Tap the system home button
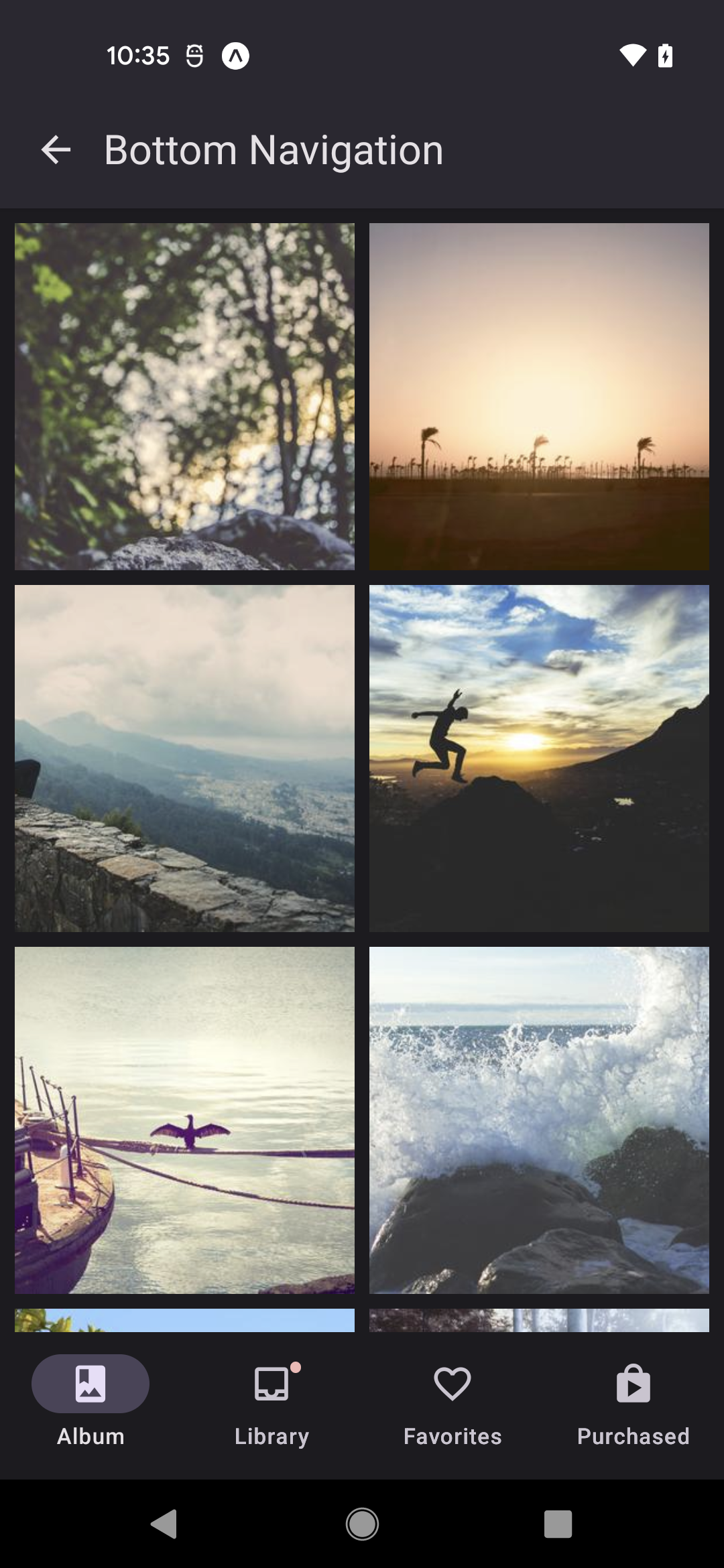This screenshot has width=724, height=1568. click(x=362, y=1524)
